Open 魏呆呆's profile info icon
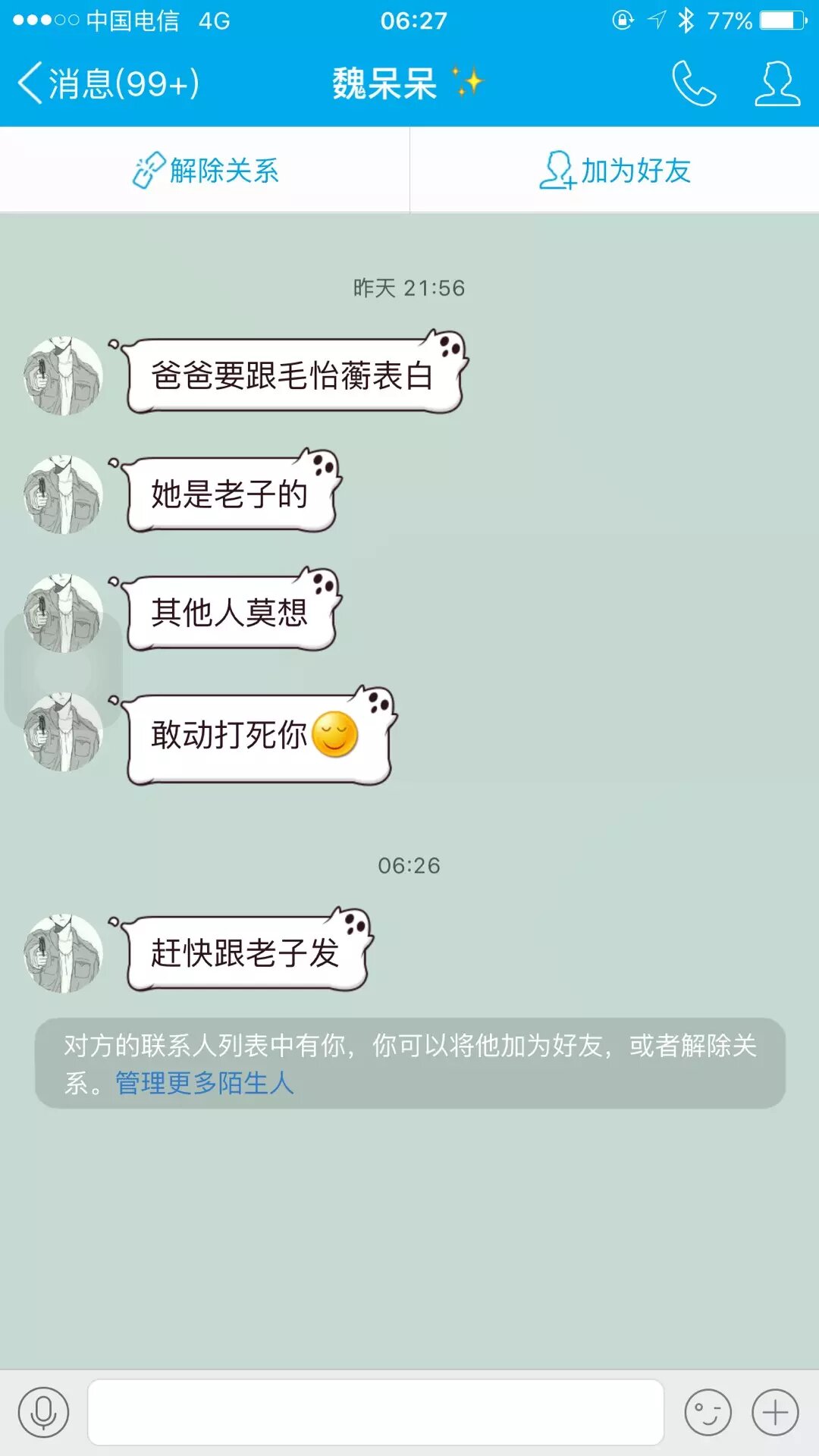This screenshot has width=819, height=1456. pos(777,83)
